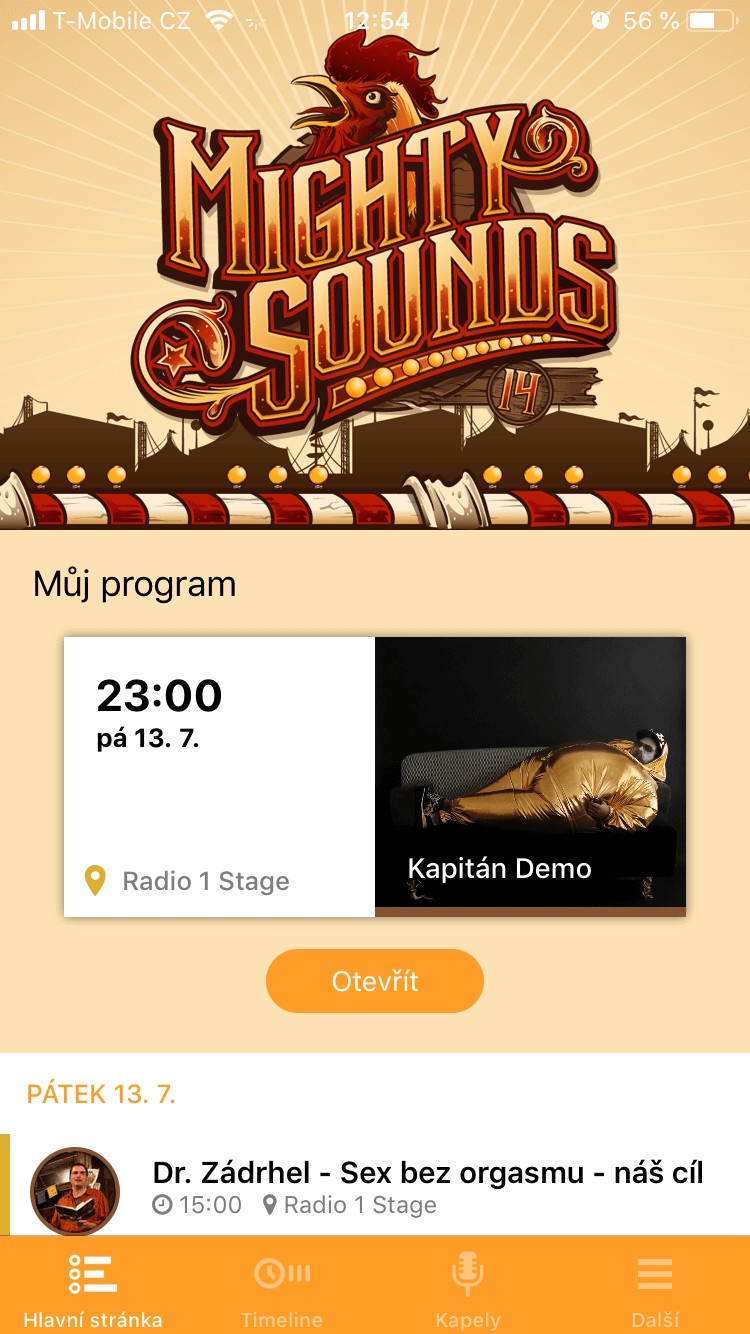750x1334 pixels.
Task: Open the Kapitán Demo program card
Action: 375,776
